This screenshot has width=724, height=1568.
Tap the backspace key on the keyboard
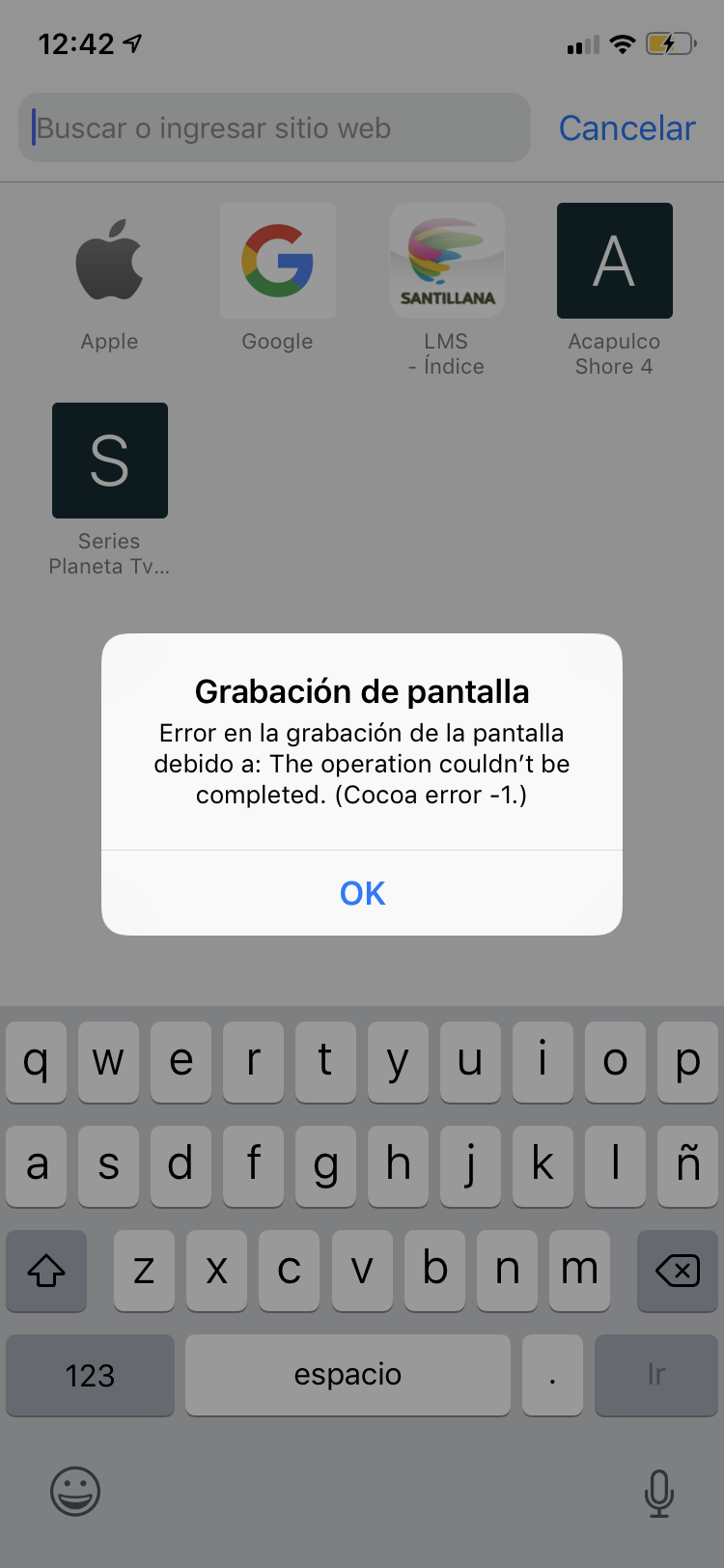(x=678, y=1271)
